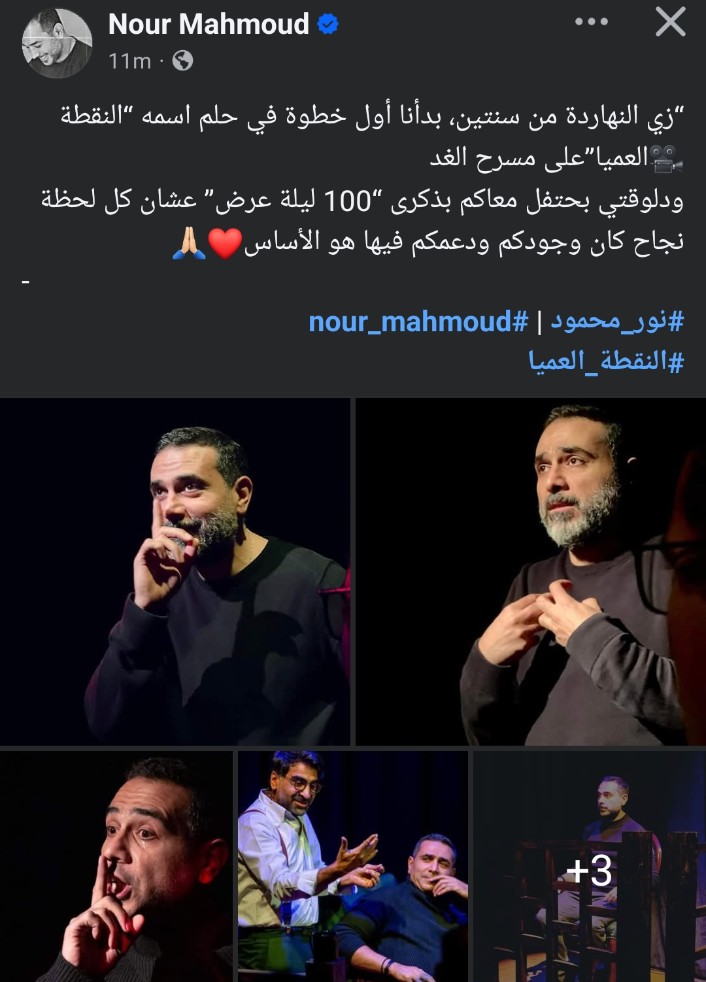Screen dimensions: 706x982
Task: View the photo with both hands on chest
Action: click(531, 571)
